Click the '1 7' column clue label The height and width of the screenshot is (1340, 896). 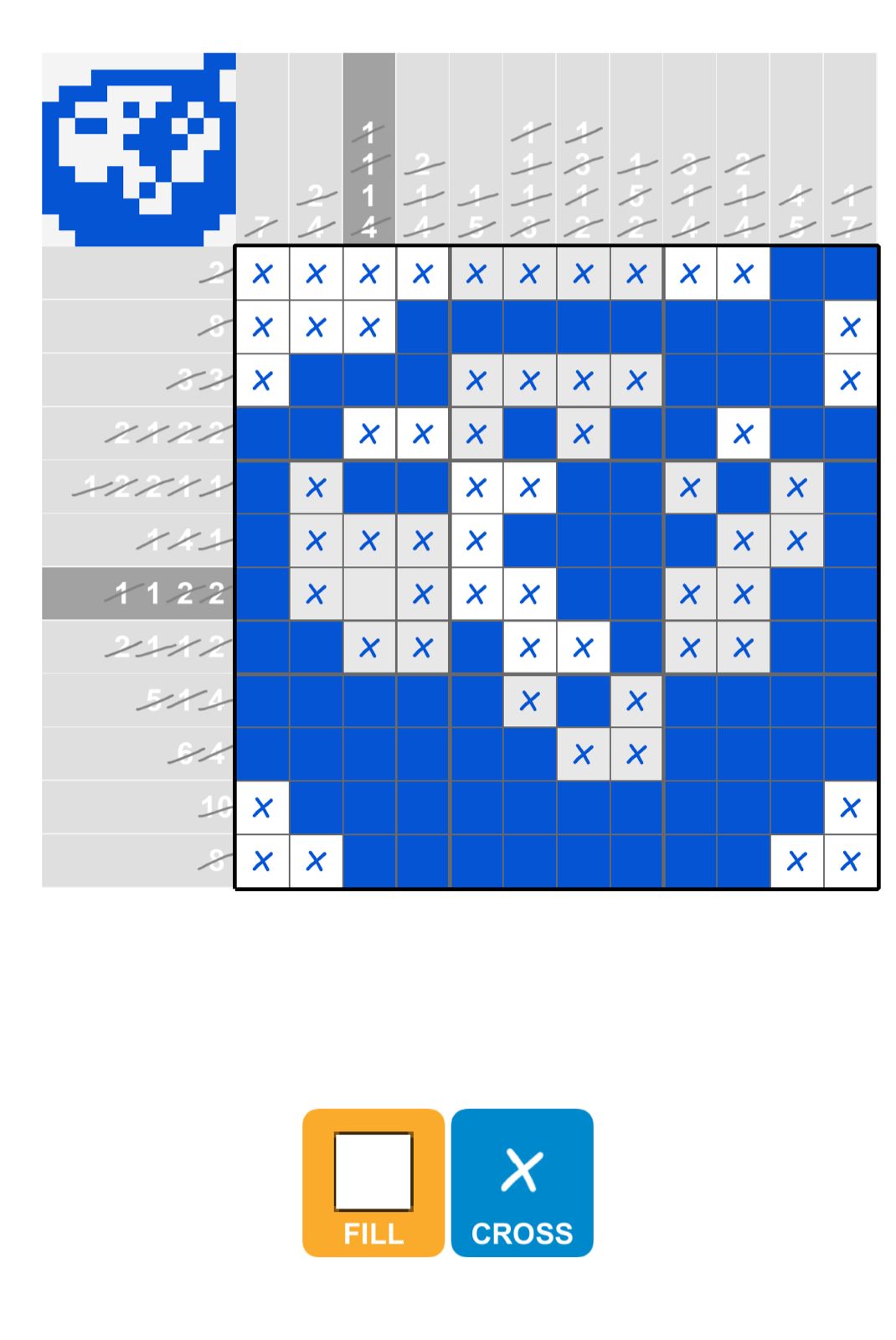tap(851, 214)
